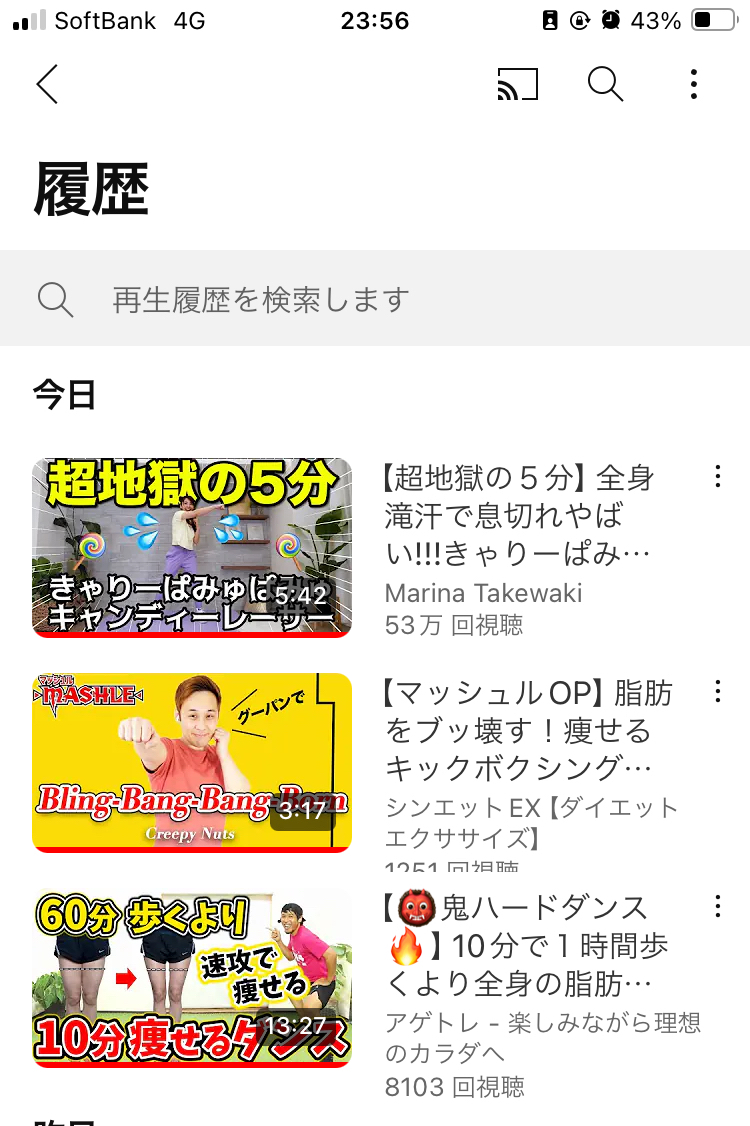Viewport: 750px width, 1126px height.
Task: Open options for the 鬼ハードダンス video
Action: [x=717, y=907]
